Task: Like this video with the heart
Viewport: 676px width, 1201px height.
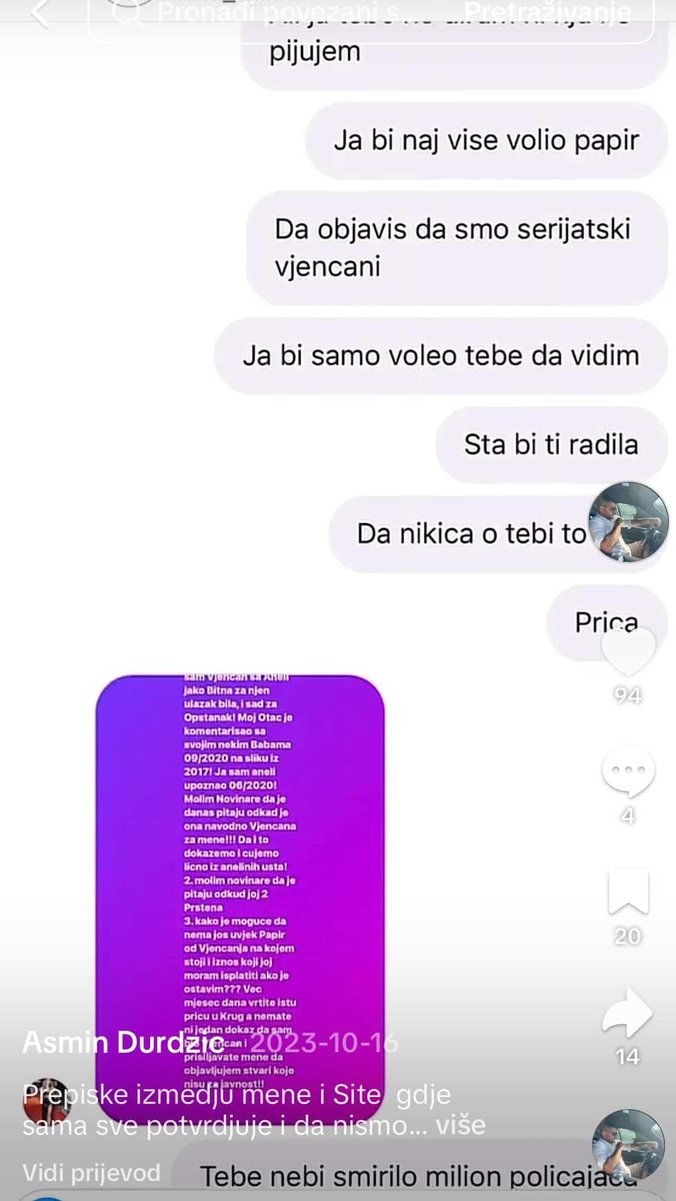Action: (627, 654)
